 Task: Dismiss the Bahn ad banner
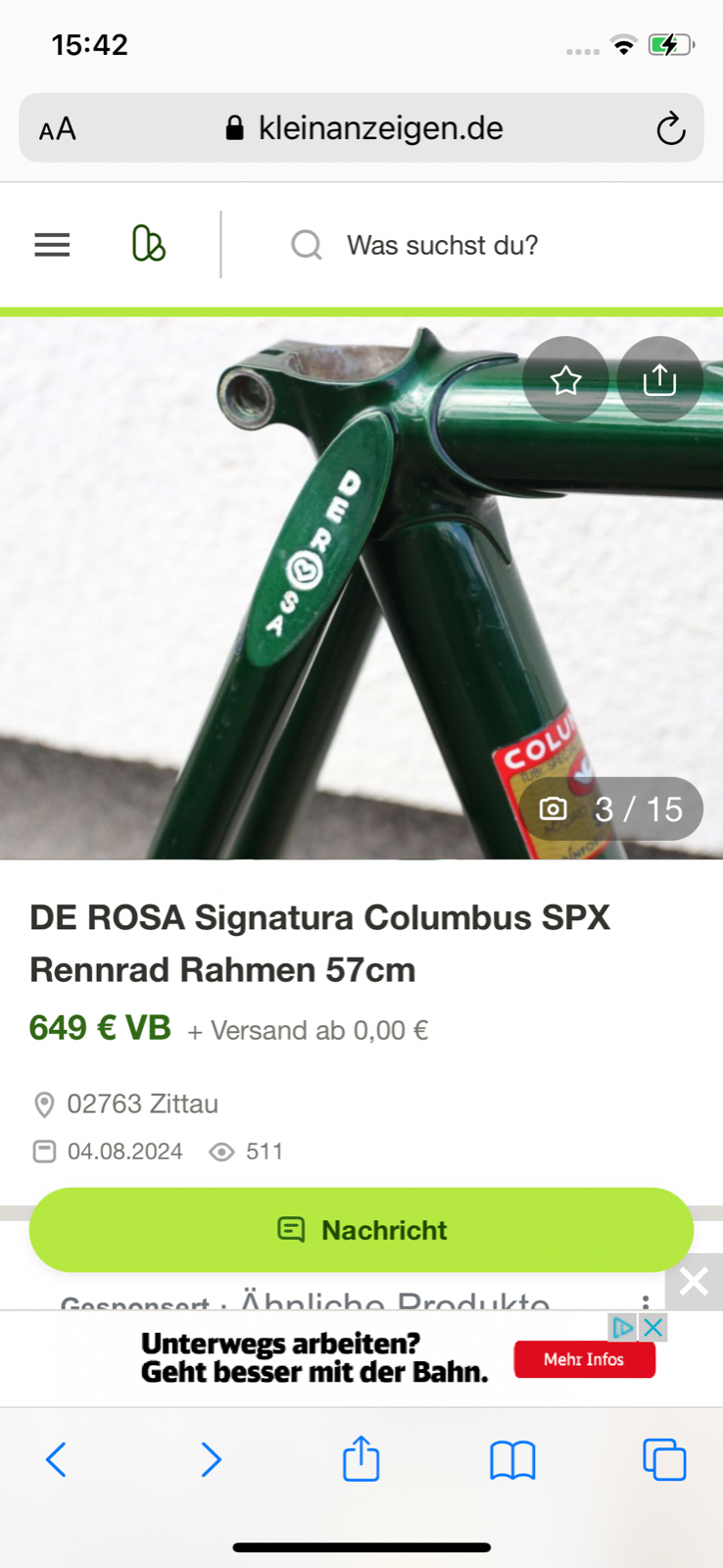pyautogui.click(x=694, y=1282)
